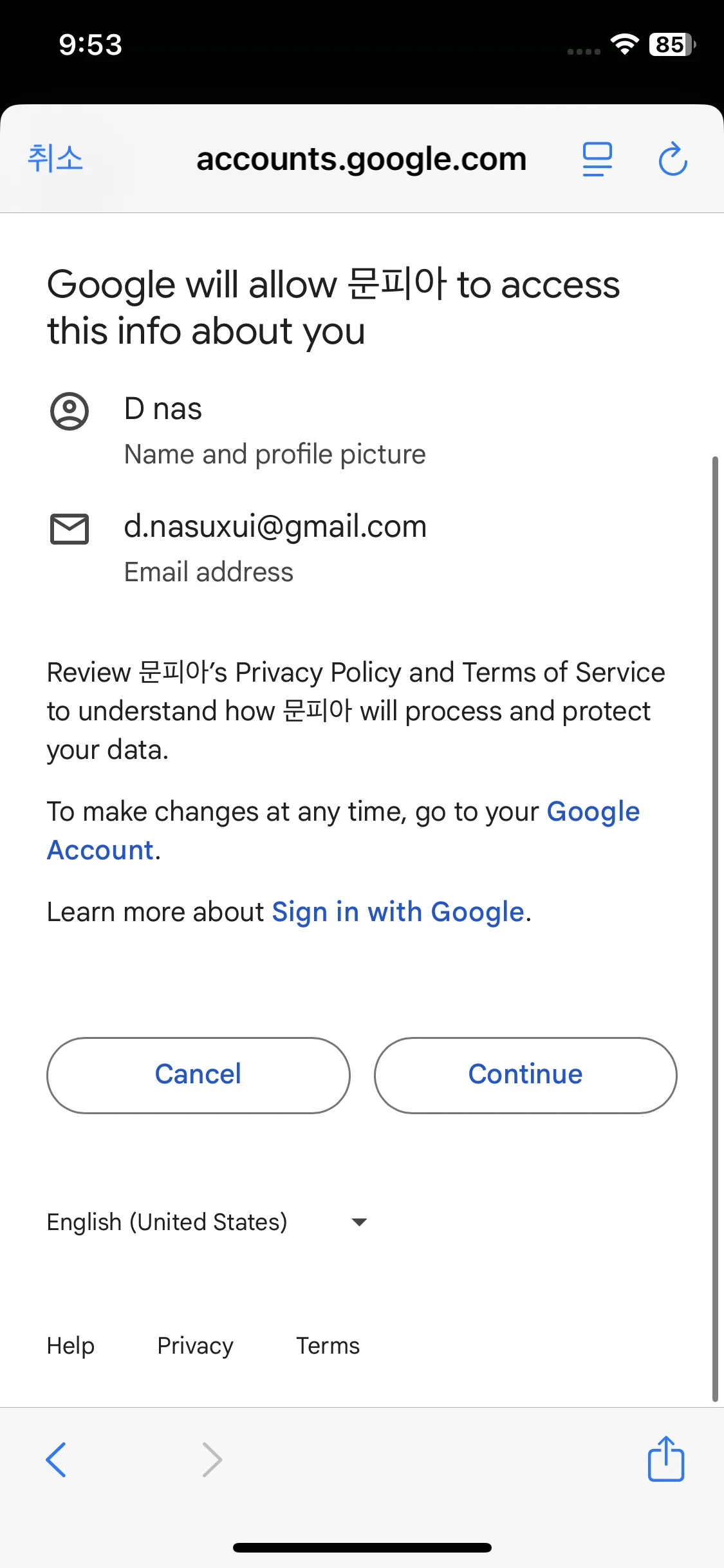Viewport: 724px width, 1568px height.
Task: Open the Sign in with Google link
Action: 398,912
